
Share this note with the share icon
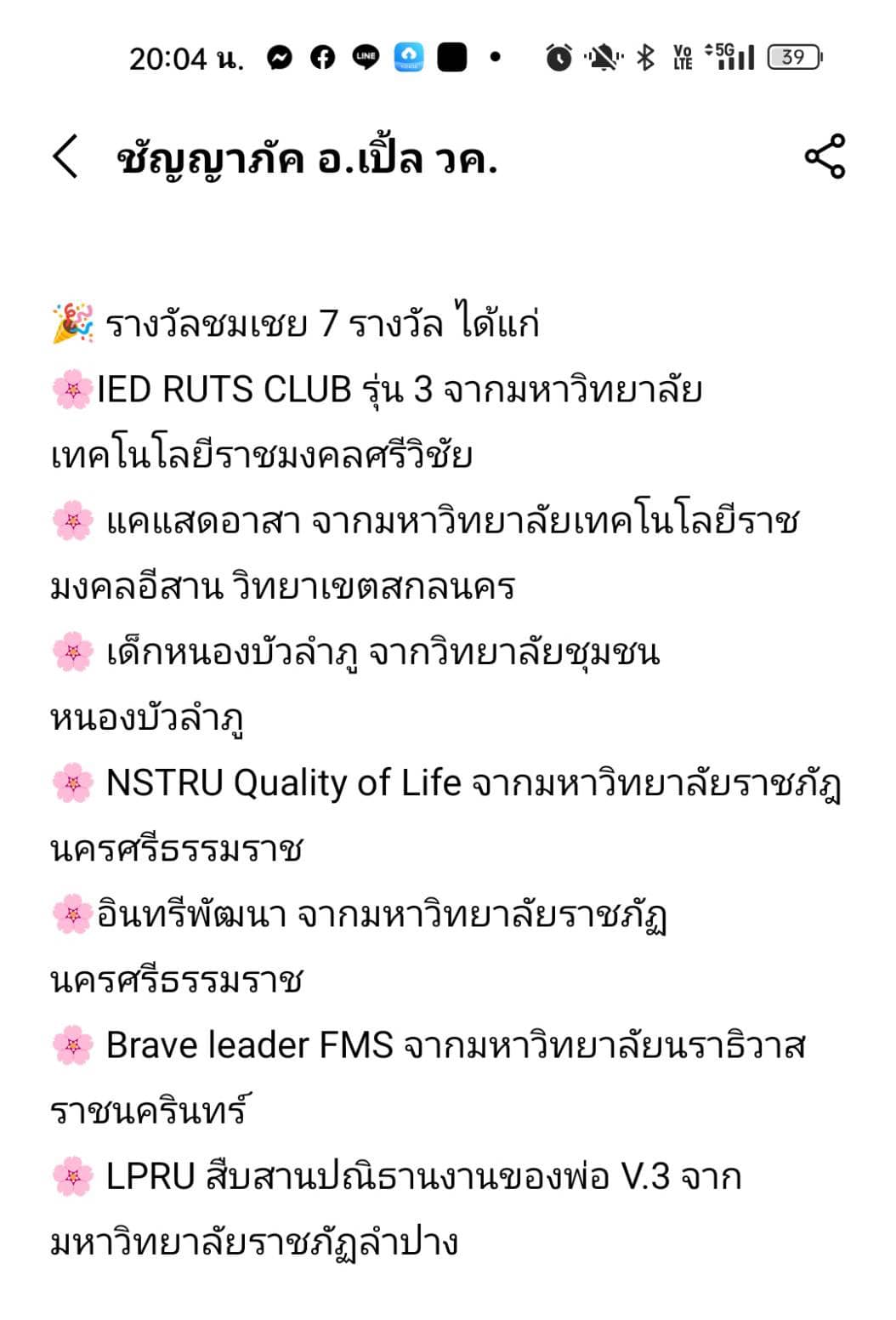(825, 156)
